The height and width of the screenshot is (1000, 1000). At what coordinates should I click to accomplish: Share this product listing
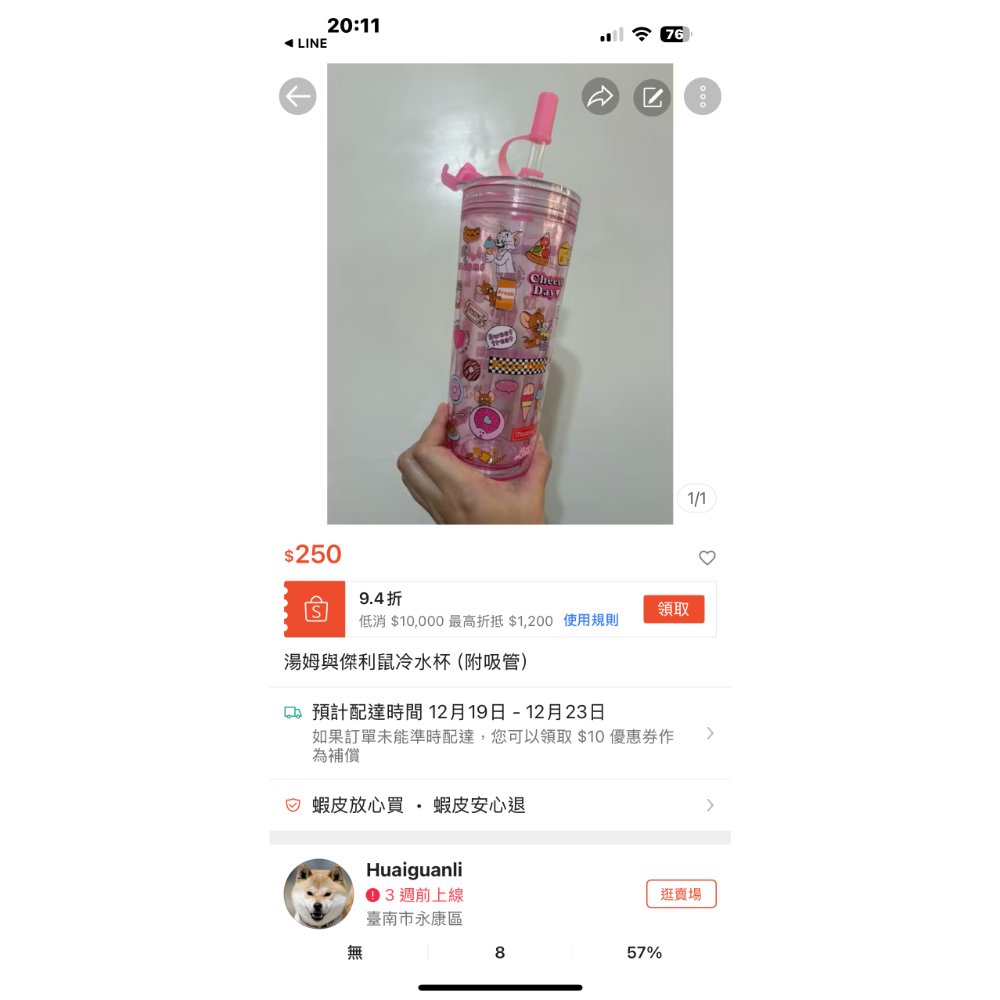pyautogui.click(x=600, y=97)
